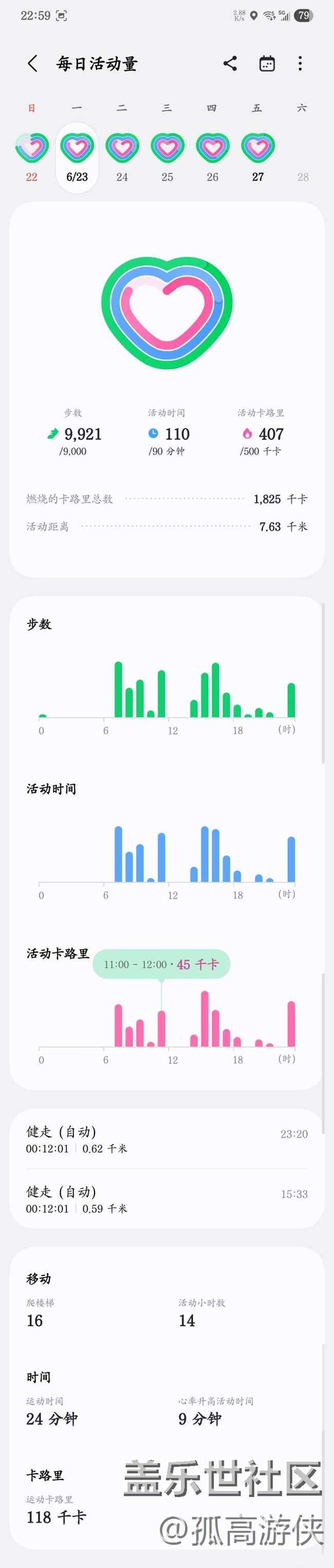
Task: Jump to Friday the 27th
Action: coord(258,156)
